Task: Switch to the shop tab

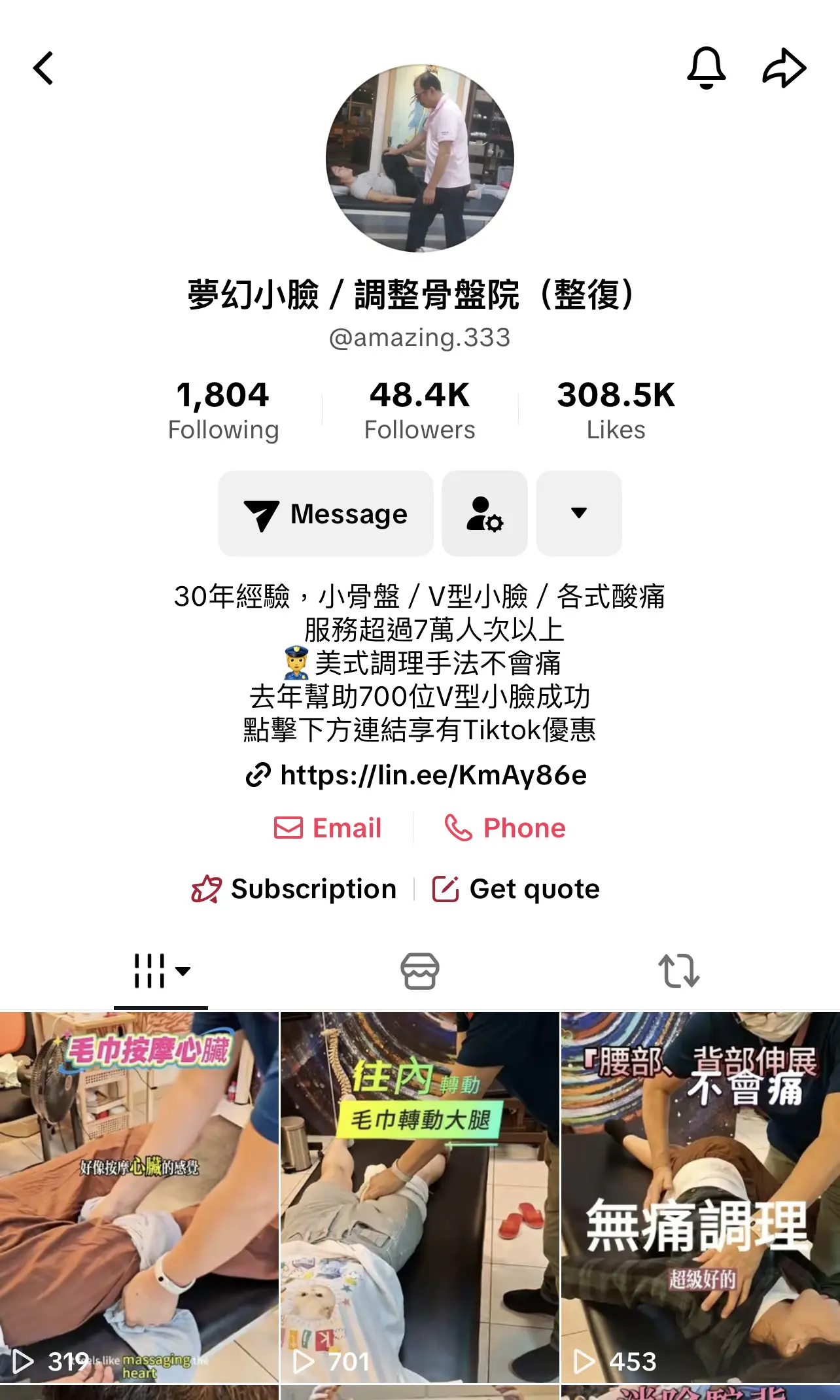Action: tap(420, 971)
